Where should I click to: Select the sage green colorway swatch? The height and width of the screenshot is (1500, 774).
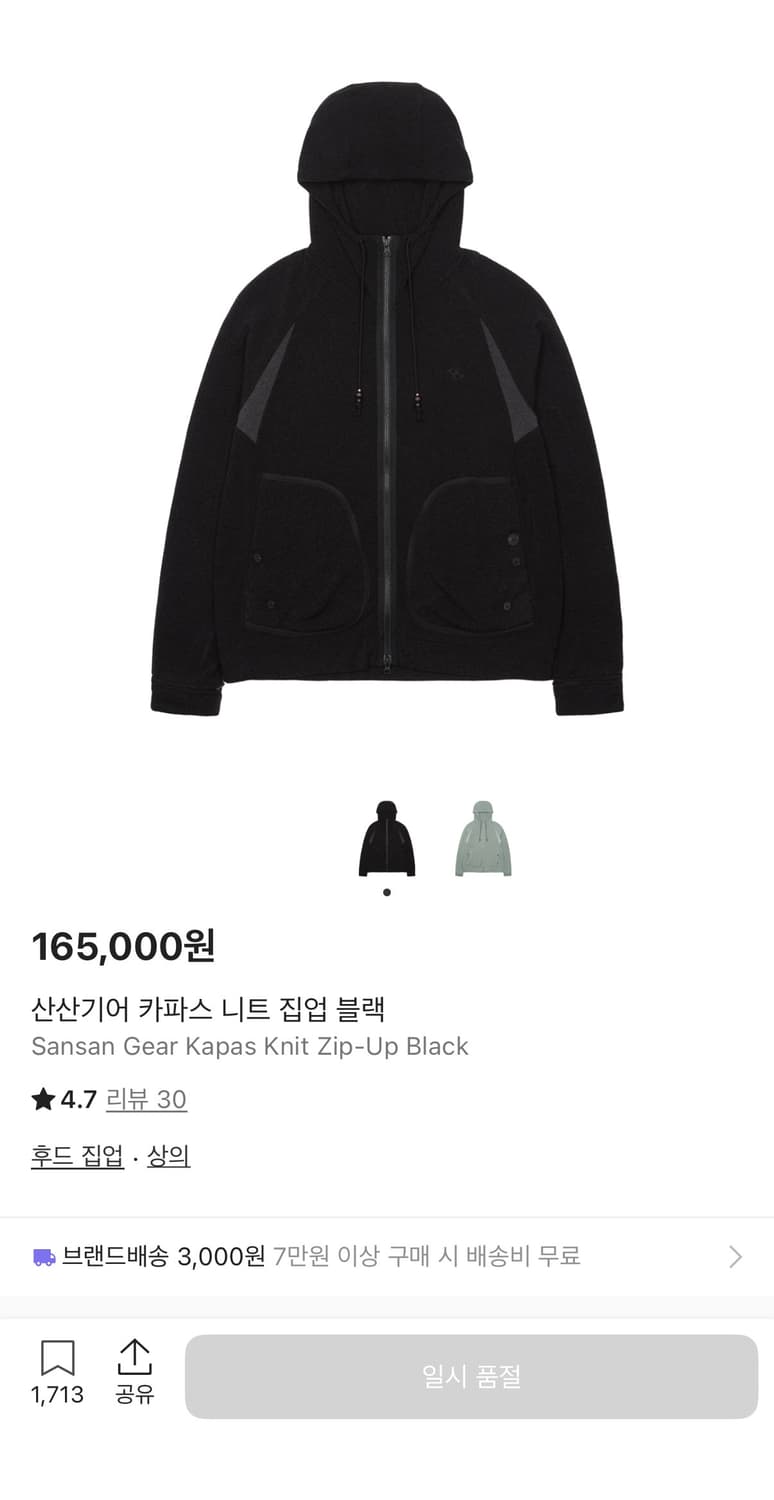pyautogui.click(x=484, y=840)
